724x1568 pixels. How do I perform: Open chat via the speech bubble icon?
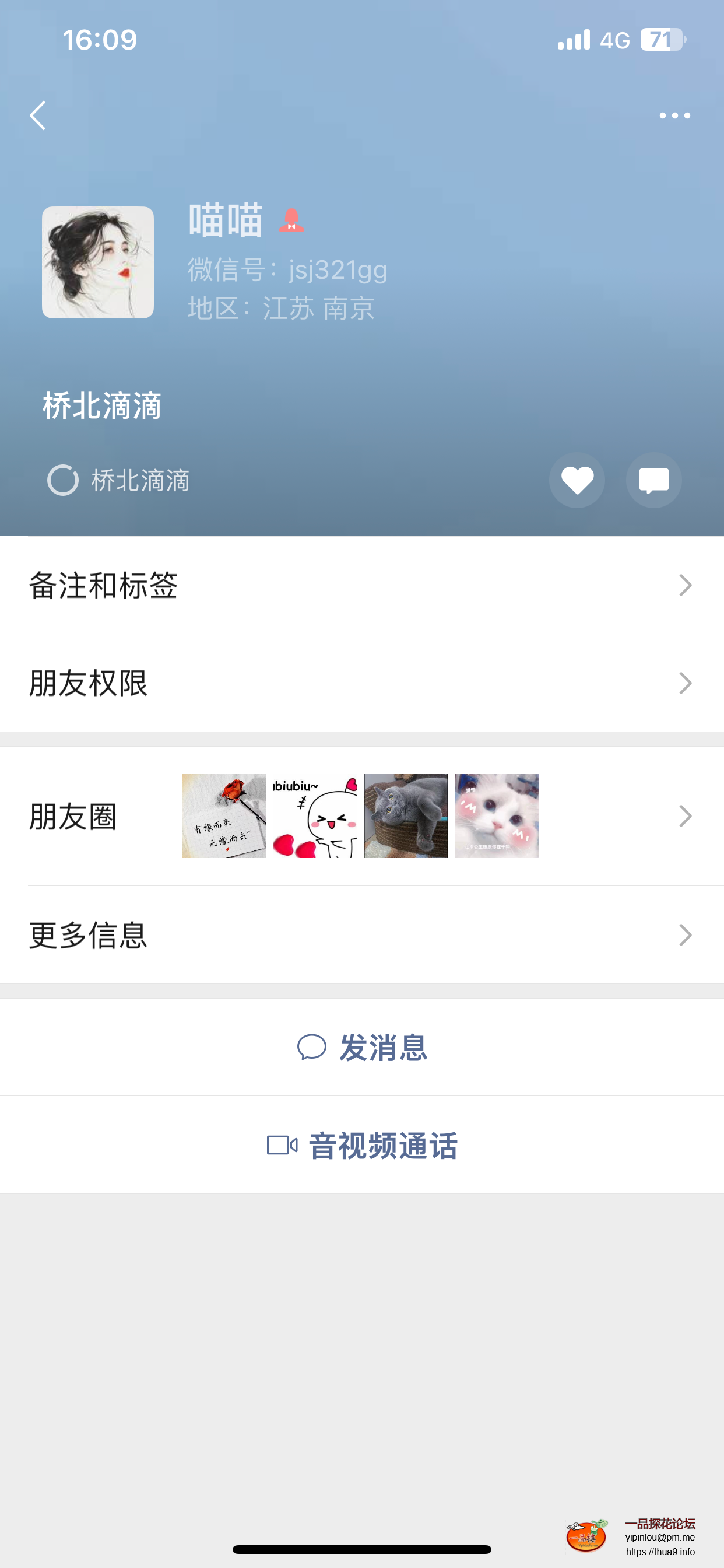[653, 480]
